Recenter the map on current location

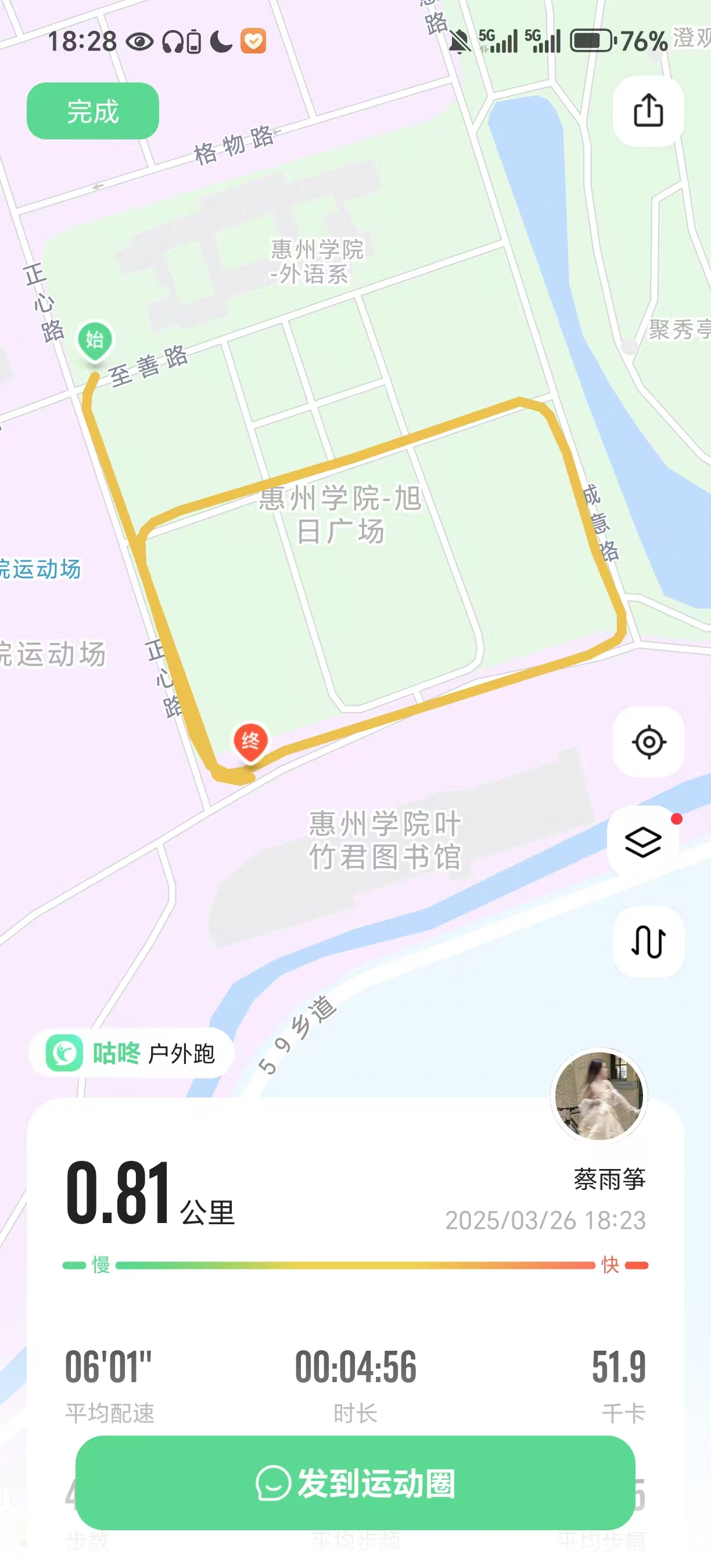[648, 742]
